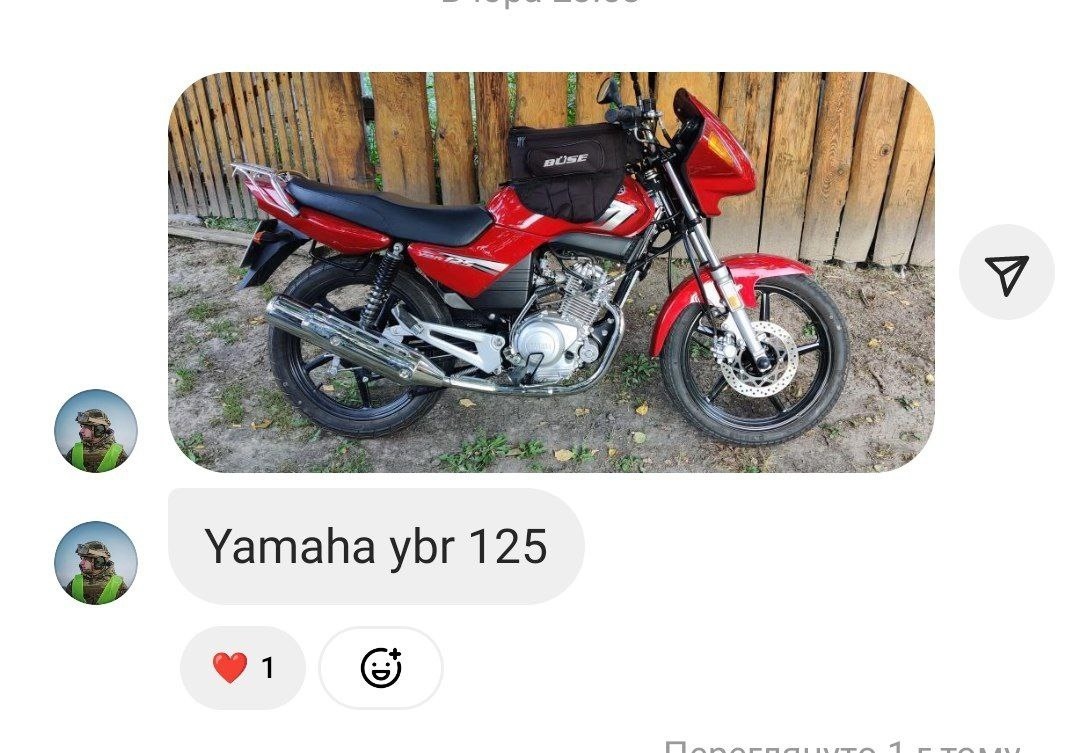
Task: Open the red motorcycle photo message
Action: (550, 272)
